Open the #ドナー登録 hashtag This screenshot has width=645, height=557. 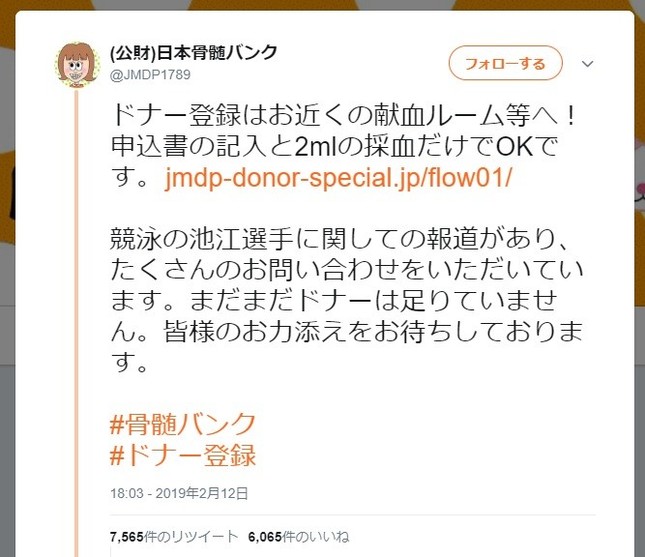click(x=183, y=455)
